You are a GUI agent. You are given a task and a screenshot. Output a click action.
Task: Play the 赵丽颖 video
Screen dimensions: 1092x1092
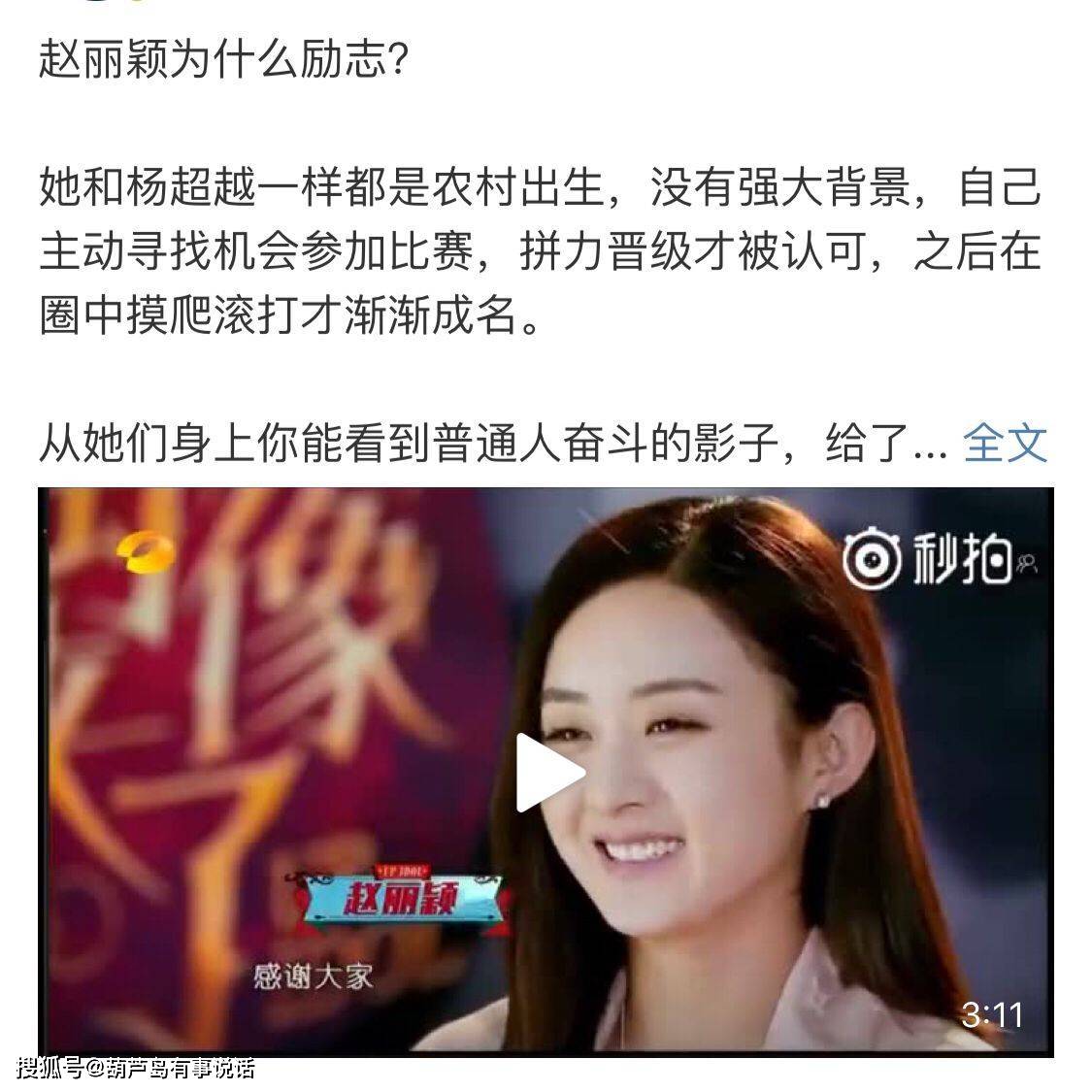[x=547, y=772]
